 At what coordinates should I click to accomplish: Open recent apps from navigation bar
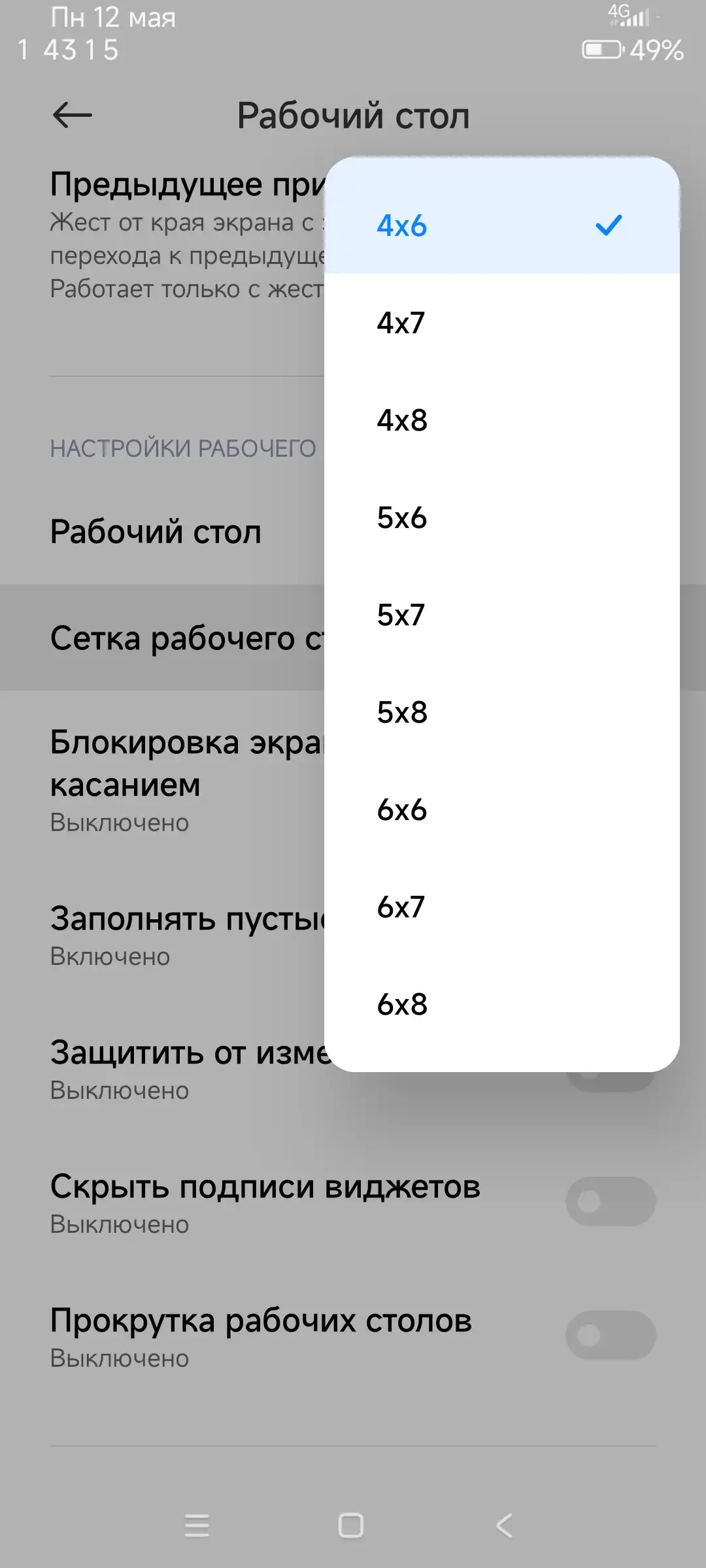pos(197,1526)
